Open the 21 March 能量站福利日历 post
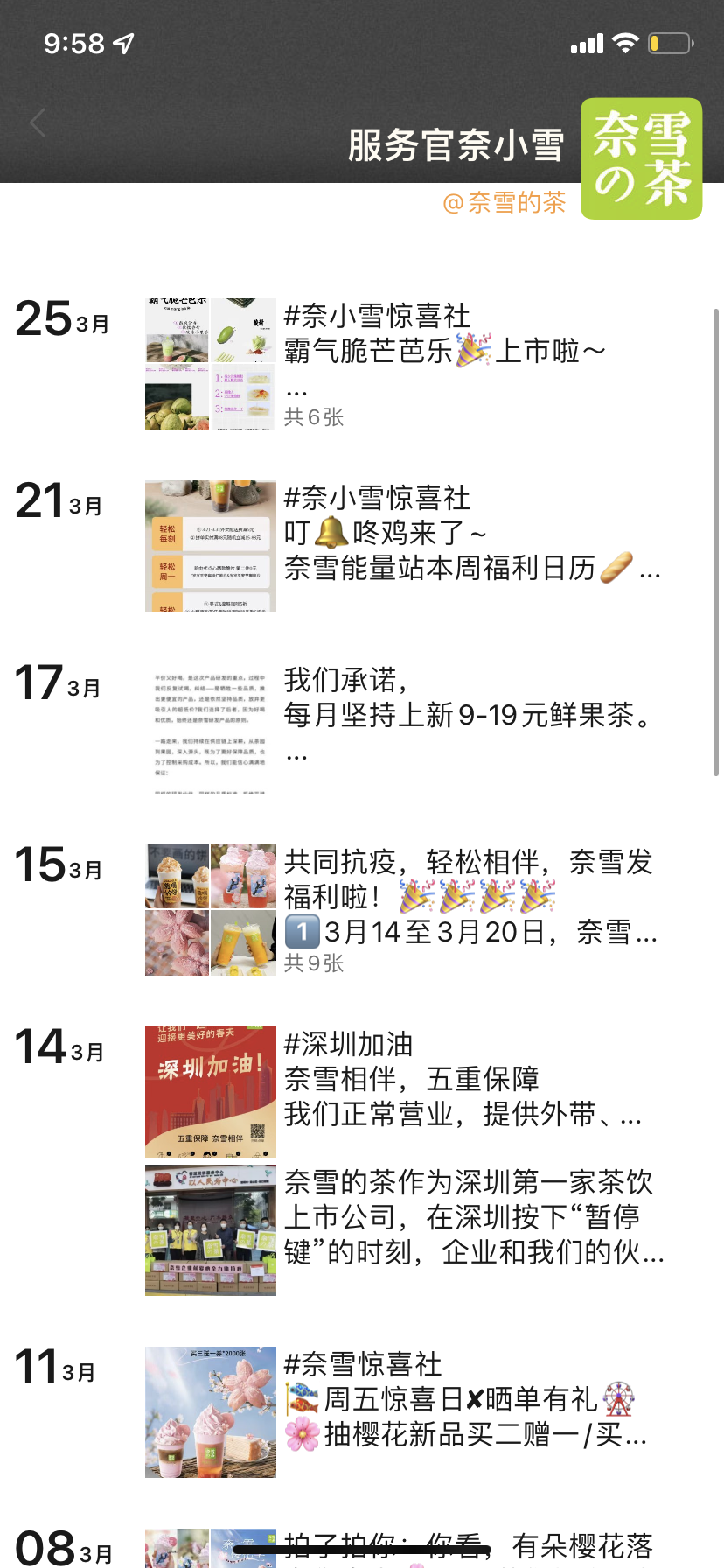Screen dimensions: 724x1568 pyautogui.click(x=472, y=534)
